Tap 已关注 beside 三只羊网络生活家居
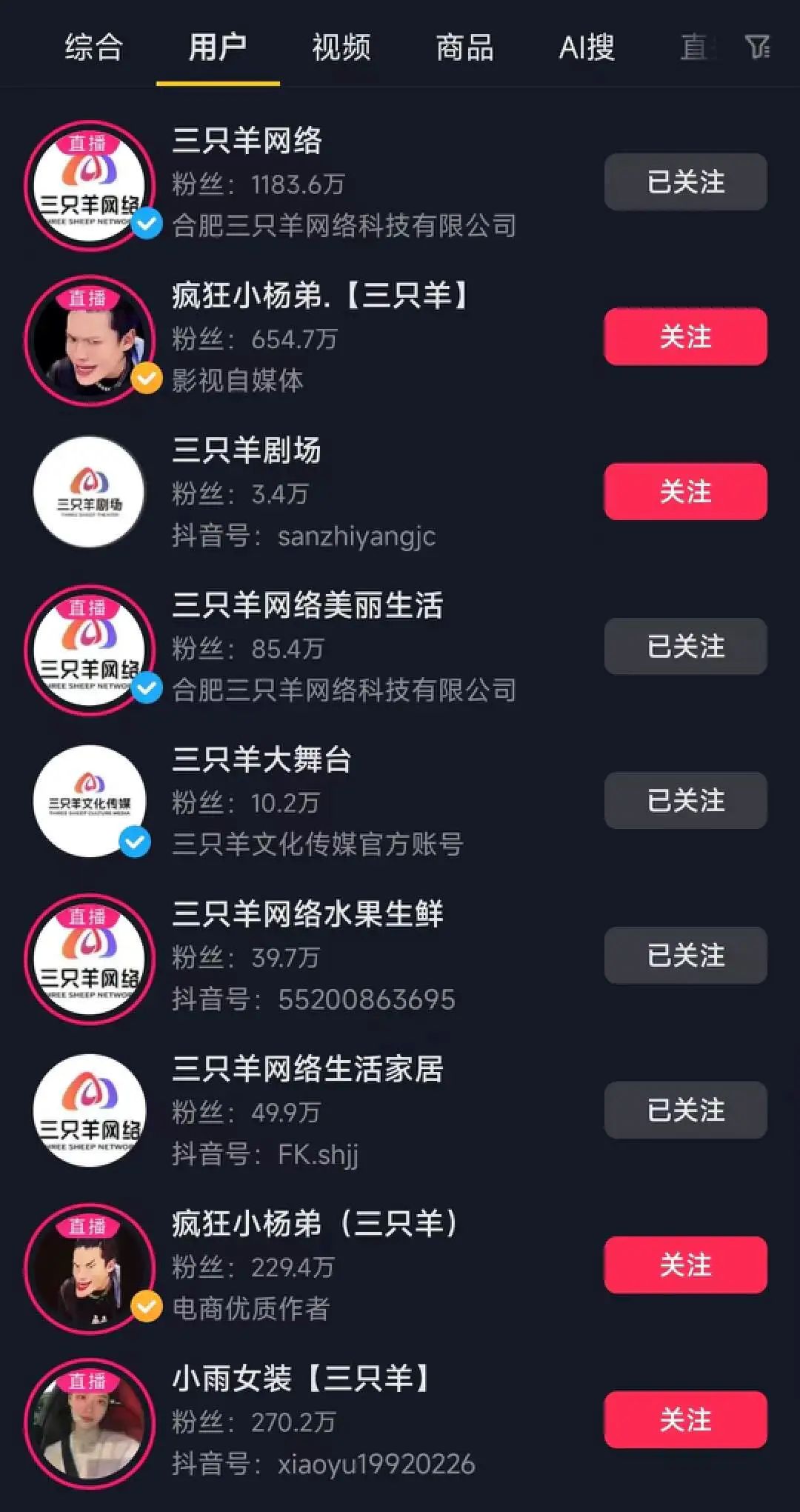Screen dimensions: 800x1512 [685, 1110]
